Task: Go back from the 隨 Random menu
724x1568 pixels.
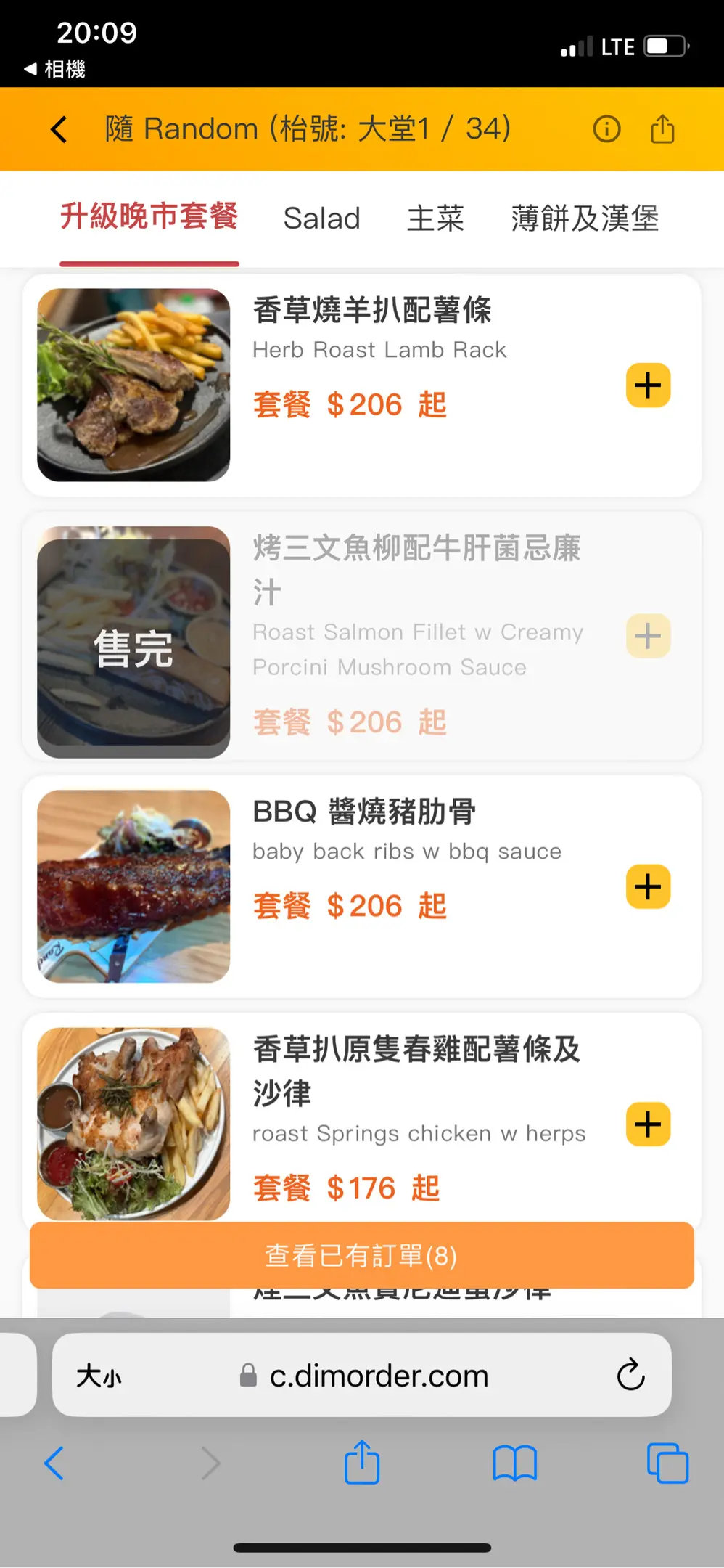Action: click(59, 129)
